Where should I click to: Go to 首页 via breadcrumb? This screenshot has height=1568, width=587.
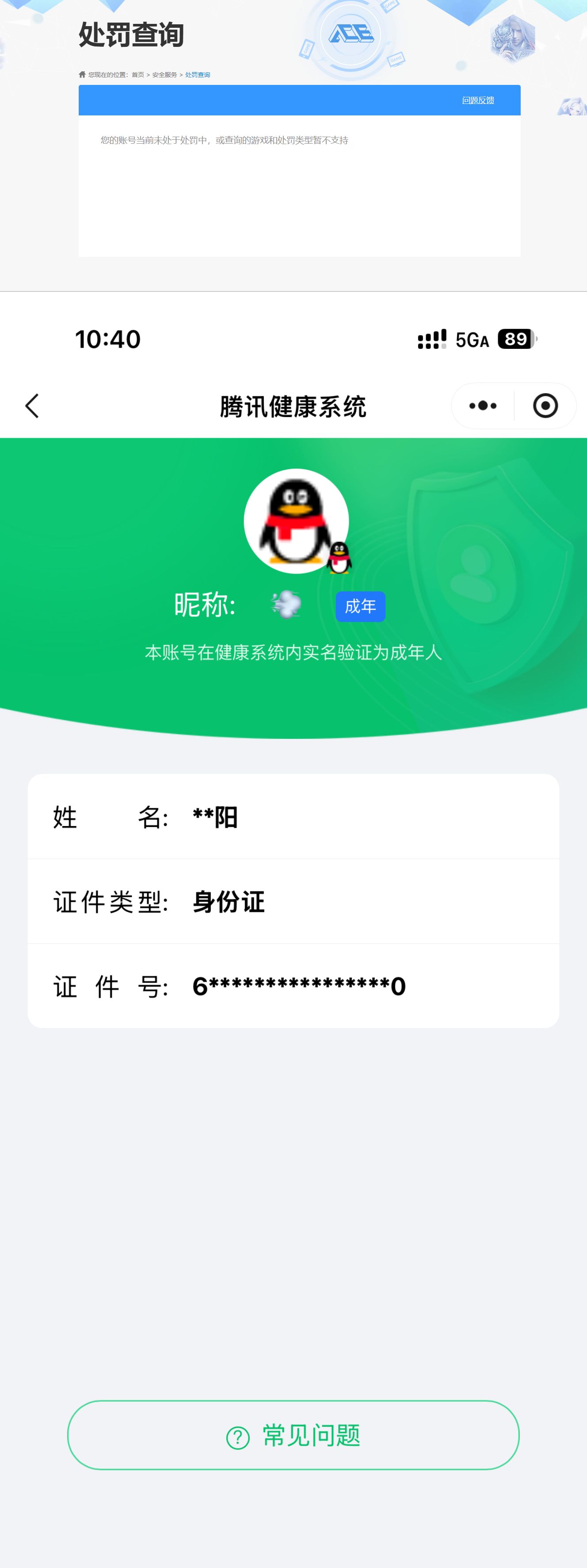138,75
